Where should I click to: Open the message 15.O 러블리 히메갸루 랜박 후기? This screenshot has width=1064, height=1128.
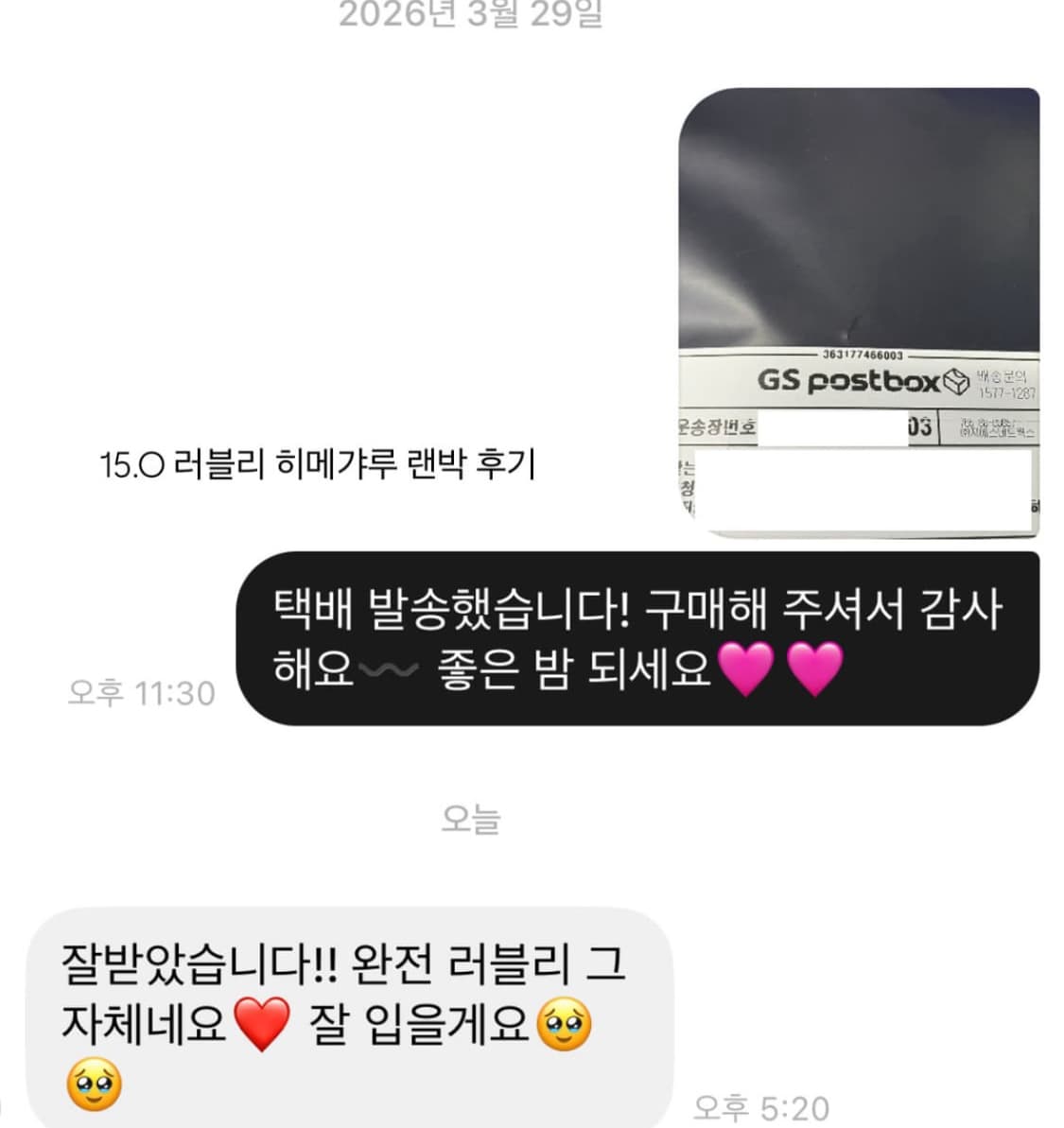tap(318, 465)
